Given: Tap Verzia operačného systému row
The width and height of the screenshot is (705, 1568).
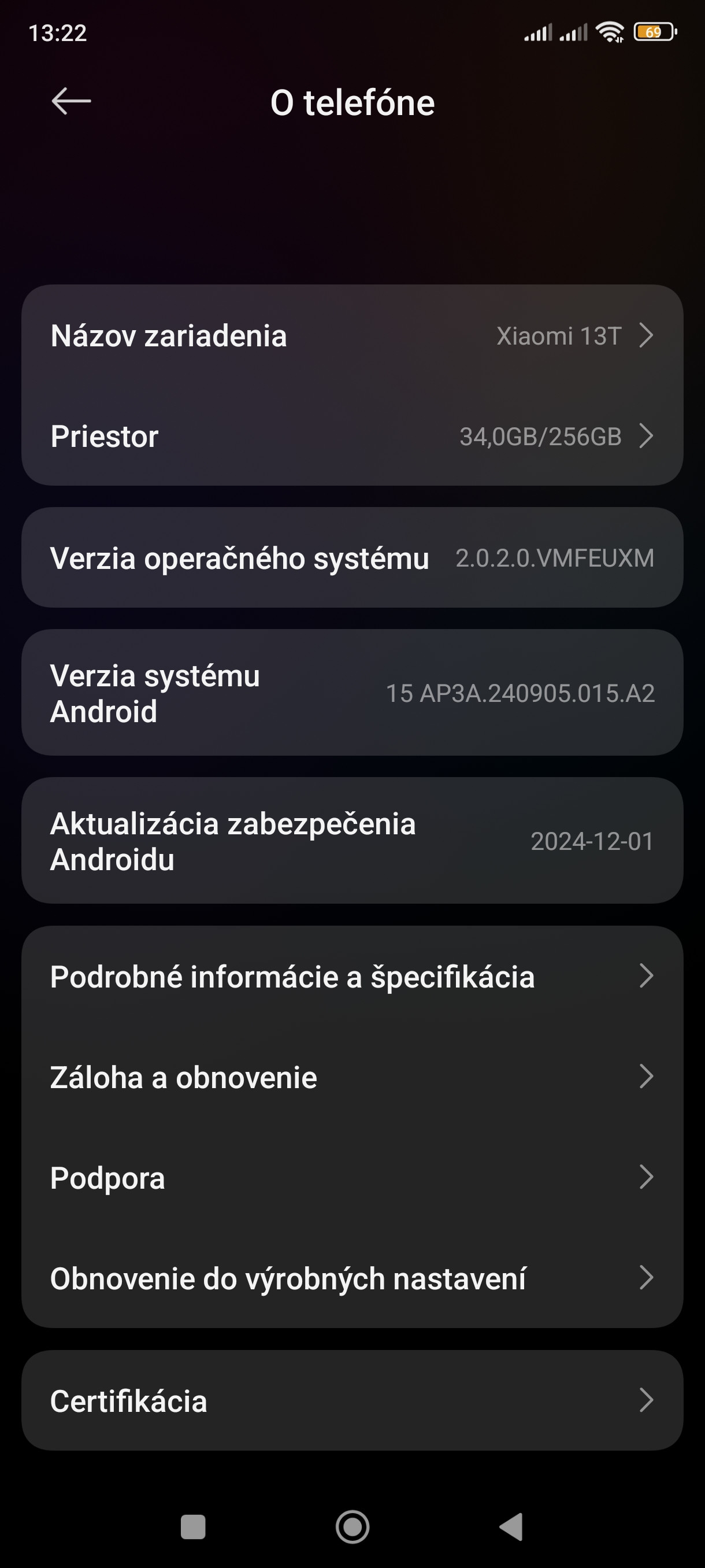Looking at the screenshot, I should pyautogui.click(x=351, y=557).
